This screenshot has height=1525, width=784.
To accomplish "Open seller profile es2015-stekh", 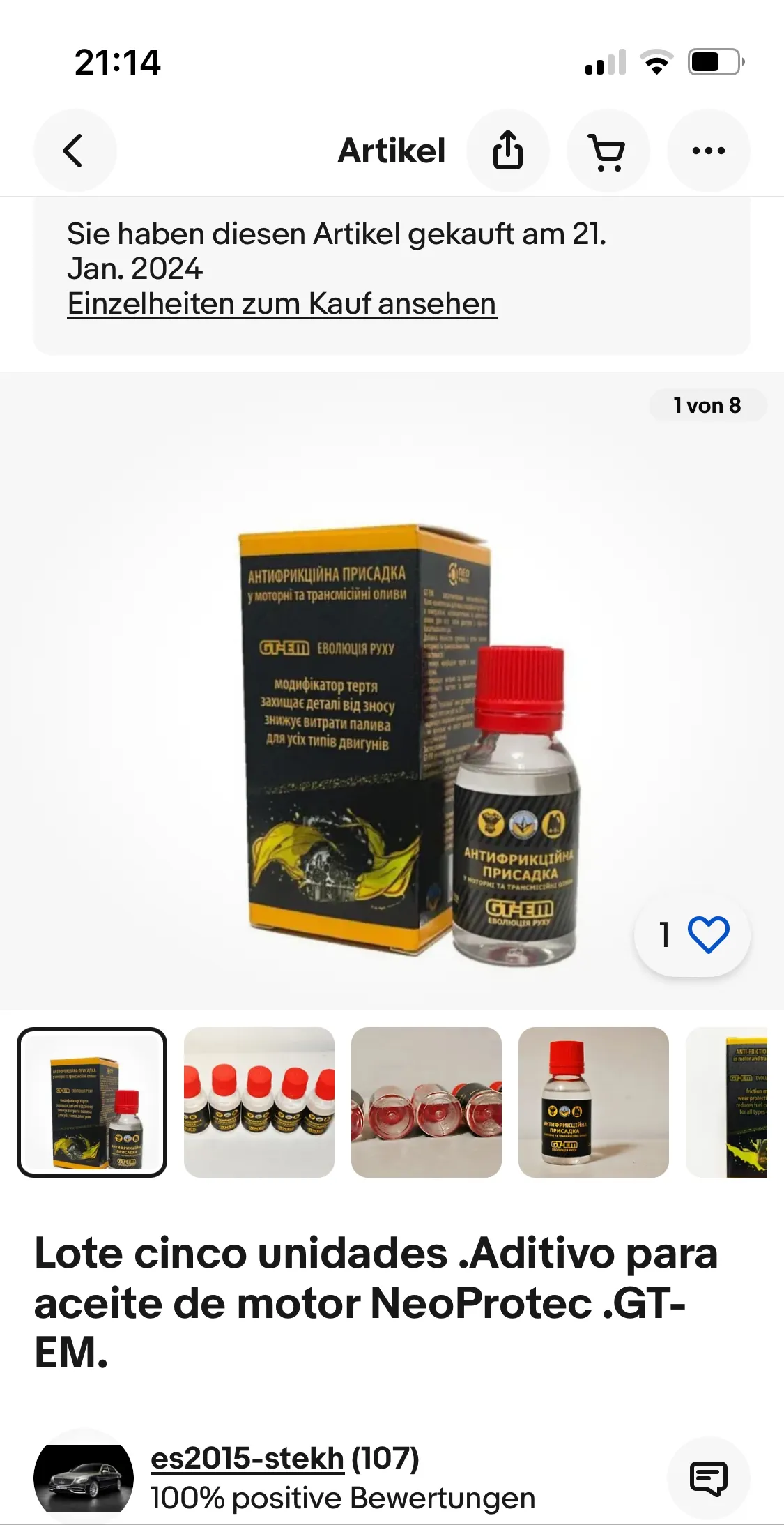I will tap(247, 1458).
